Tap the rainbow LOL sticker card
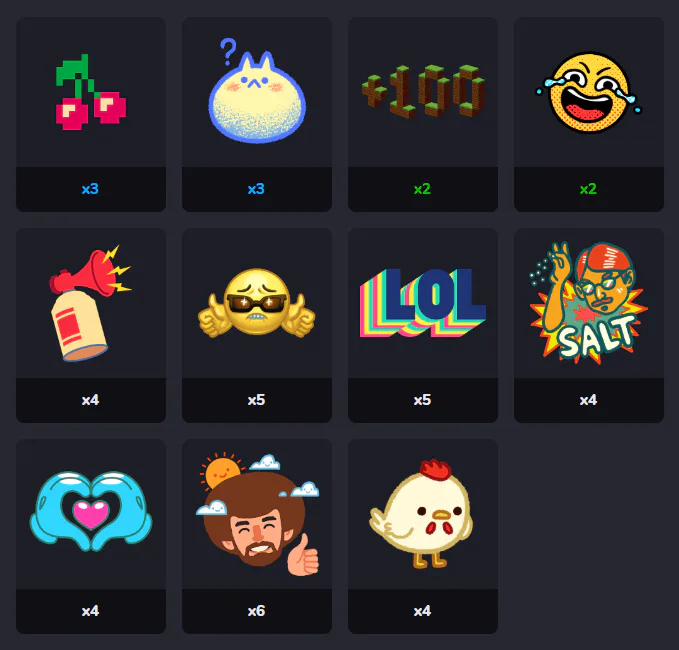The image size is (679, 650). click(423, 326)
